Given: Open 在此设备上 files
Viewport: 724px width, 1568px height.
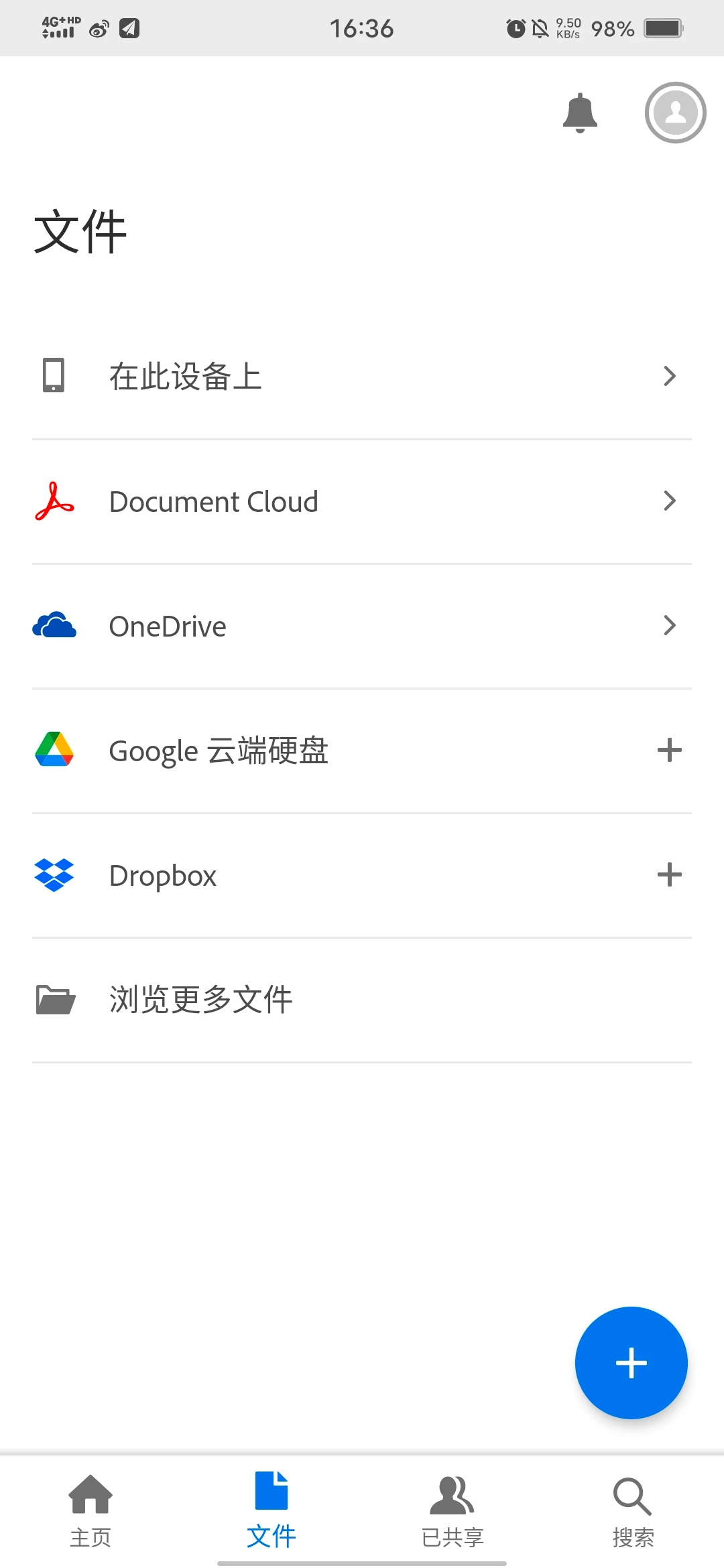Looking at the screenshot, I should pyautogui.click(x=362, y=376).
